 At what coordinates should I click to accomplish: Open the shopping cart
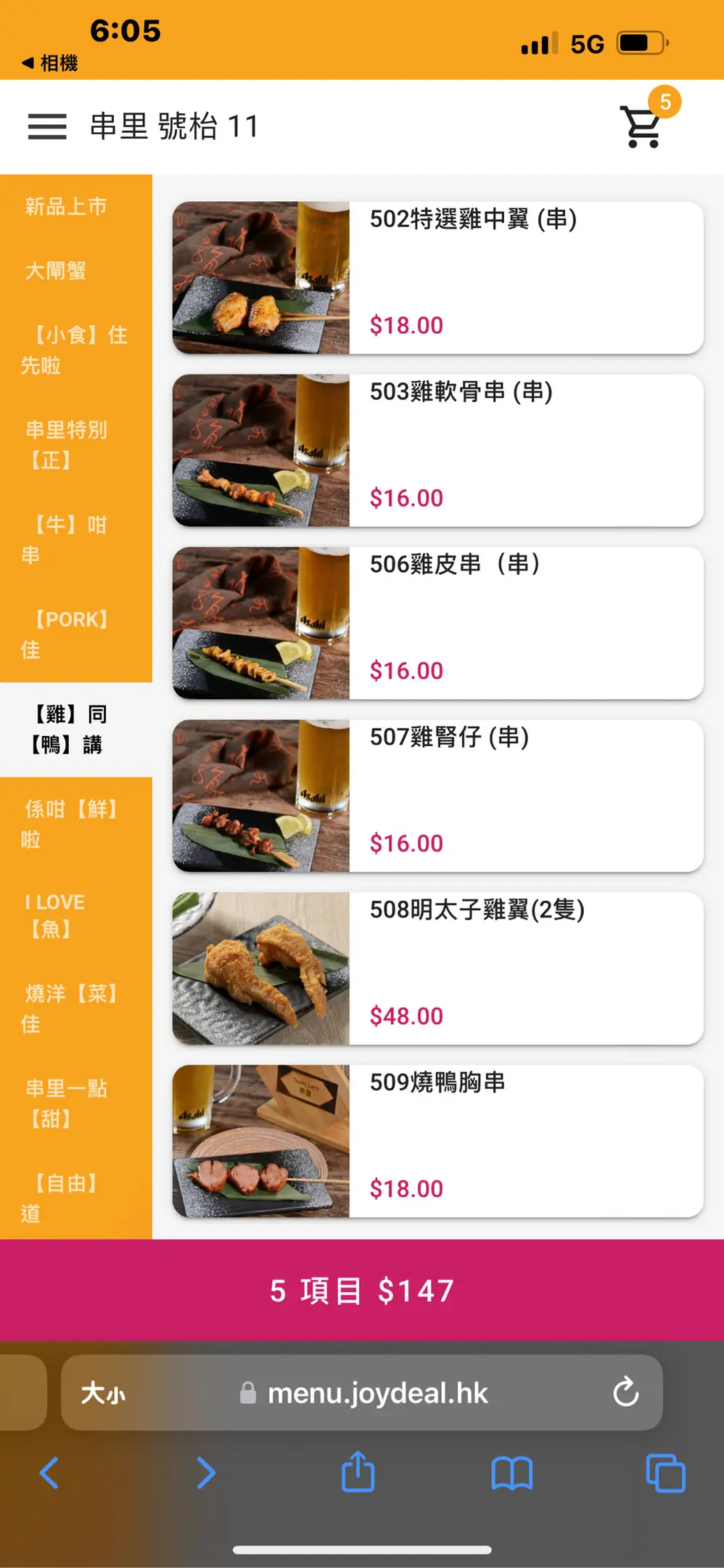tap(641, 126)
